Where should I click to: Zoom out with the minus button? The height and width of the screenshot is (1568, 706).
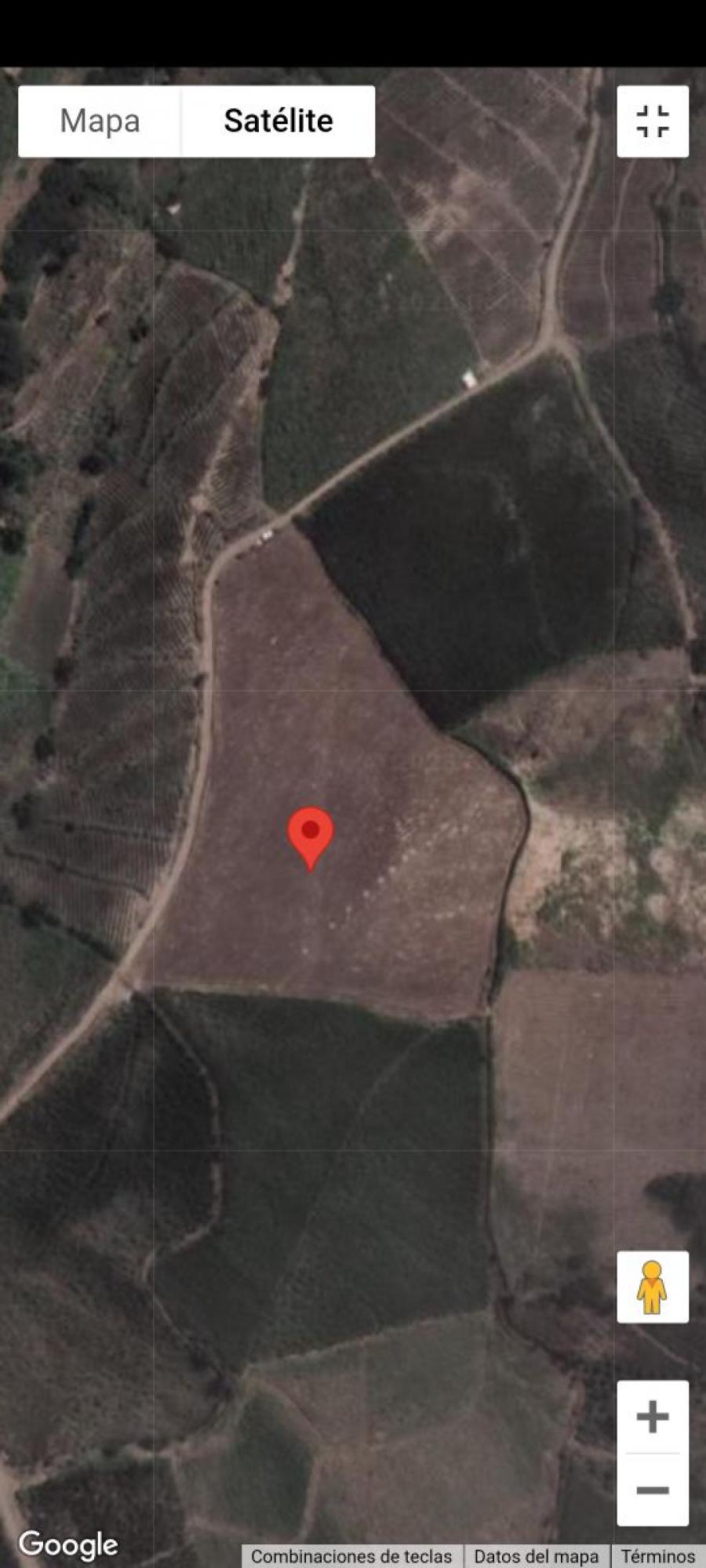click(x=653, y=1490)
